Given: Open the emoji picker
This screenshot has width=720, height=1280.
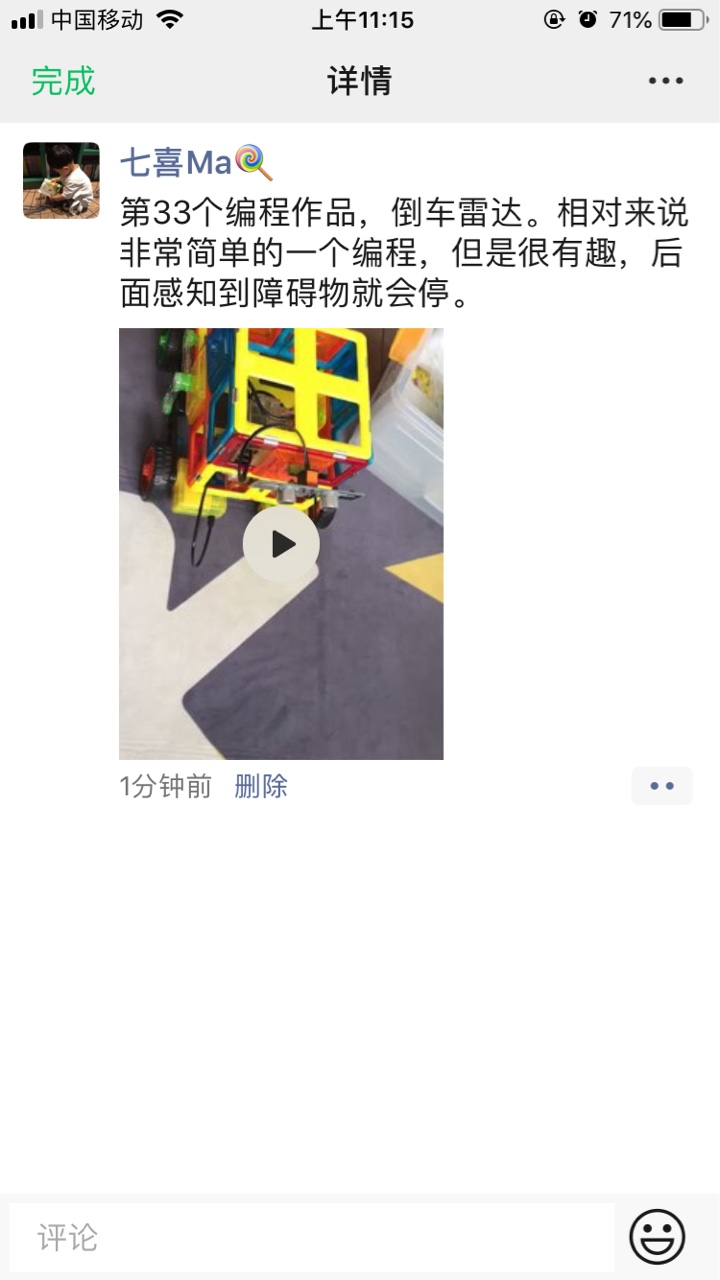Looking at the screenshot, I should (x=657, y=1237).
